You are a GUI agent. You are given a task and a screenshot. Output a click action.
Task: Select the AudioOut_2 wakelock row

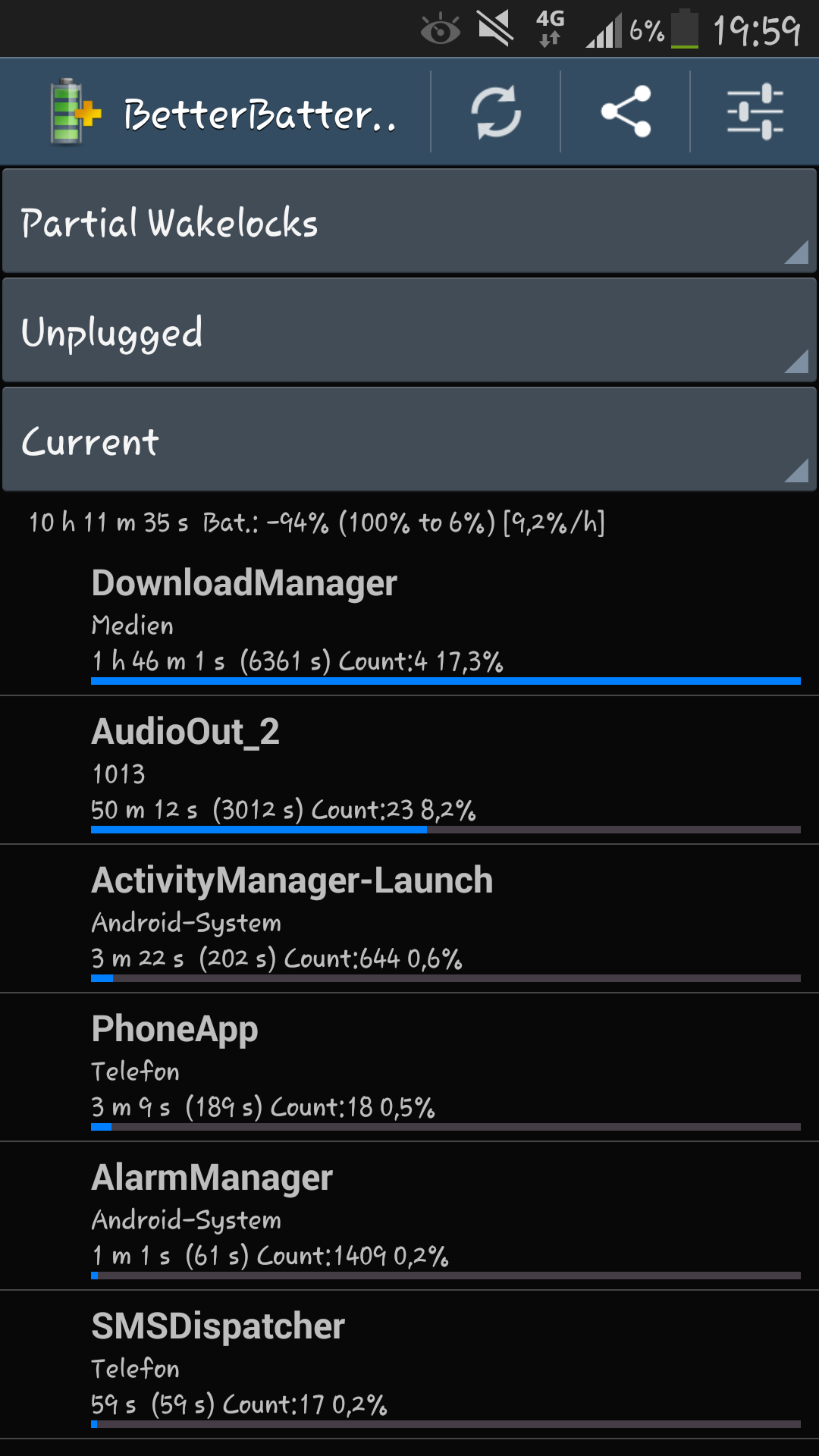pos(409,770)
